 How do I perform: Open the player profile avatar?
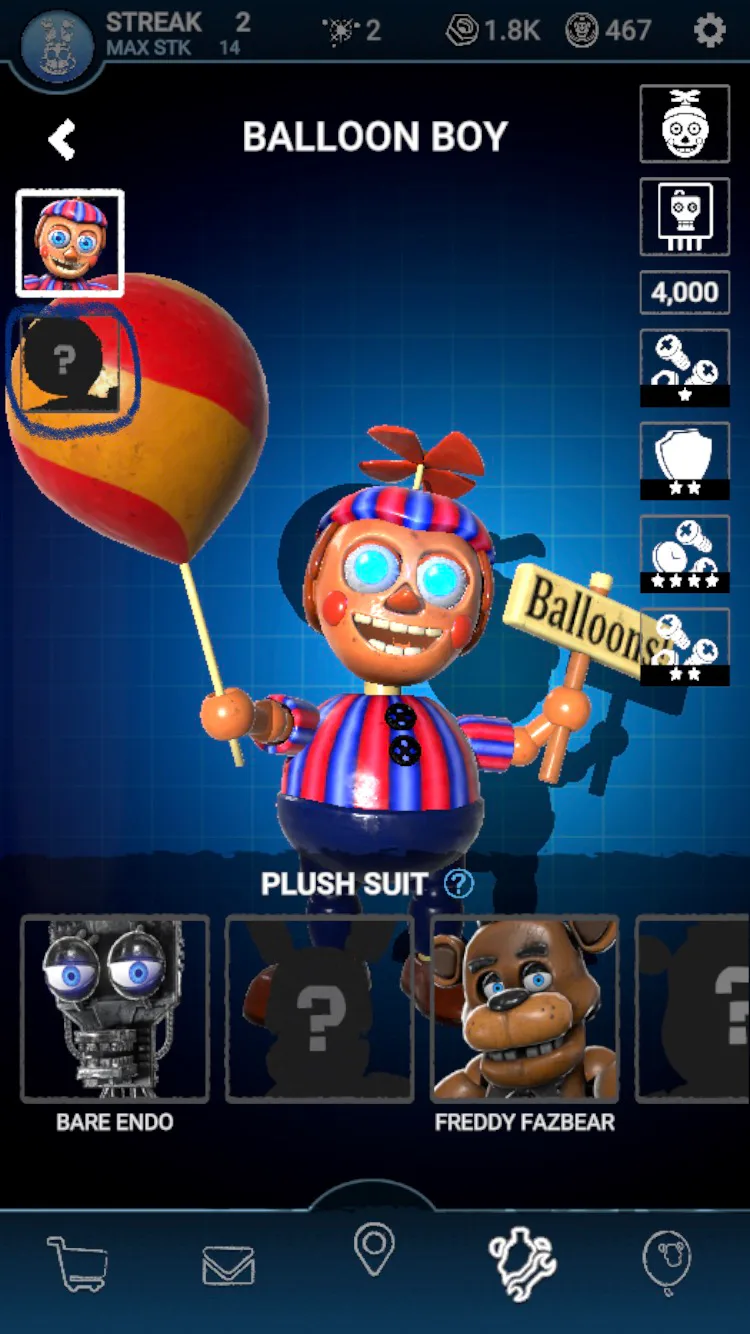[x=55, y=43]
